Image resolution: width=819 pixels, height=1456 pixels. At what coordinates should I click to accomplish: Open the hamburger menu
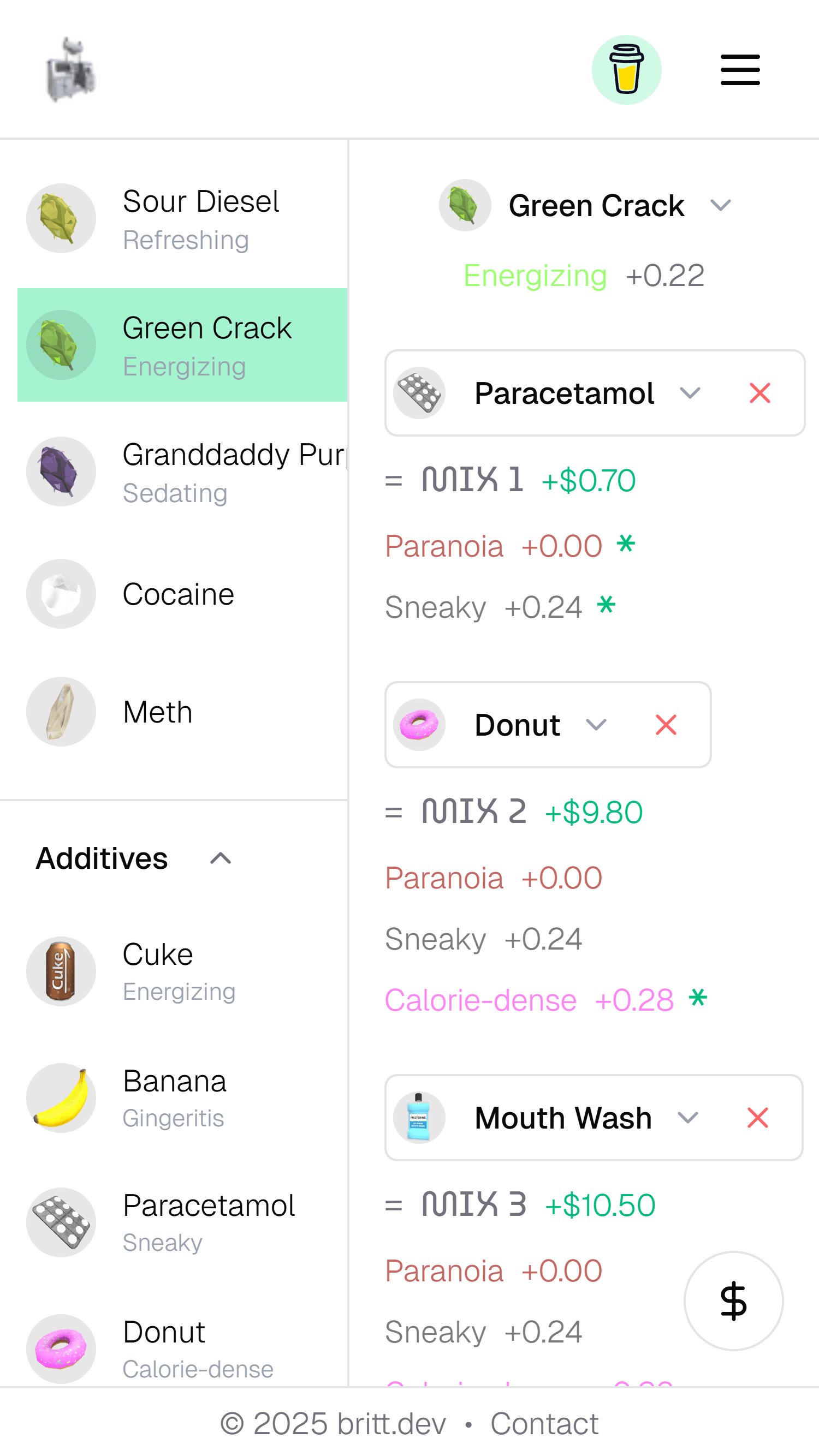point(740,70)
